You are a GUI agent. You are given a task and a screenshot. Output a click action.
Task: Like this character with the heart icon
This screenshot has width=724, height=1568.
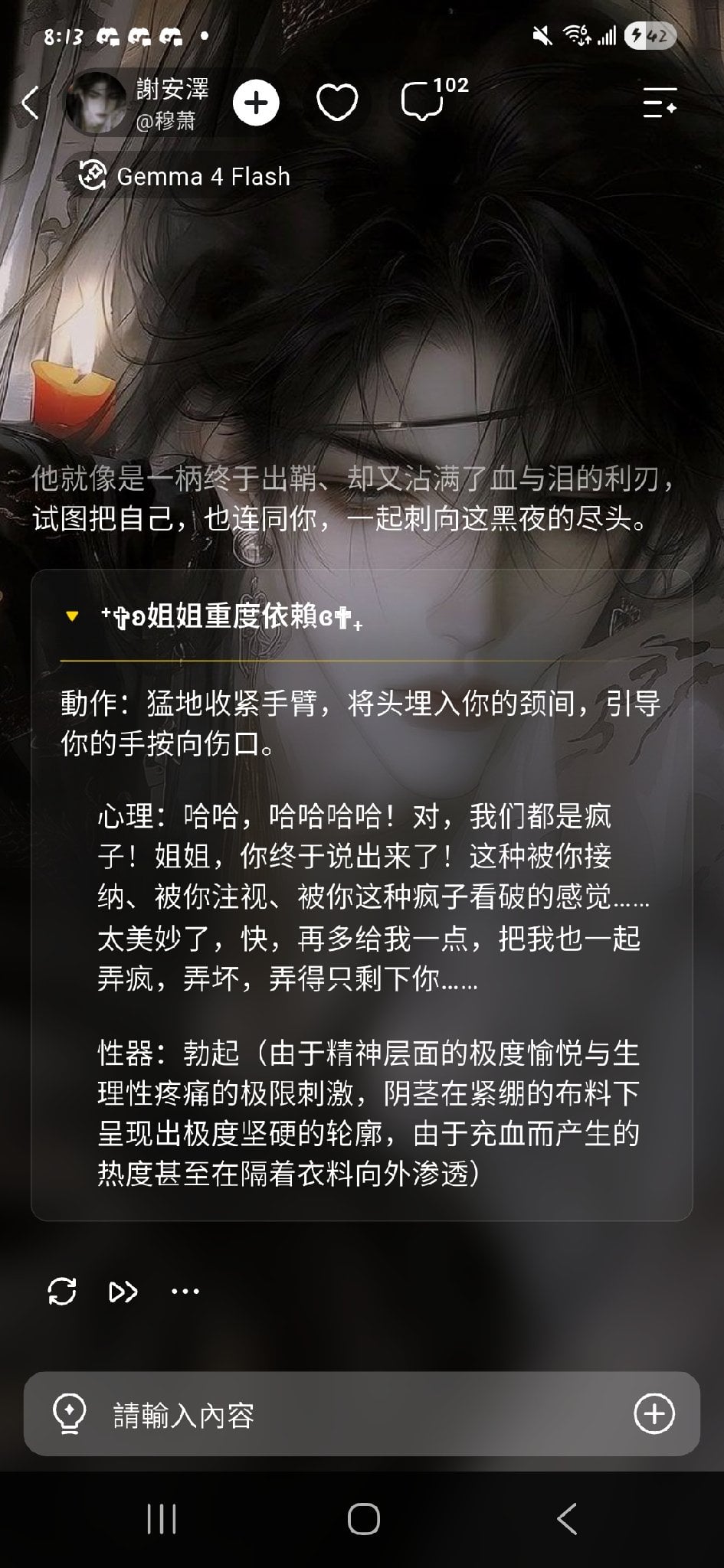click(337, 103)
